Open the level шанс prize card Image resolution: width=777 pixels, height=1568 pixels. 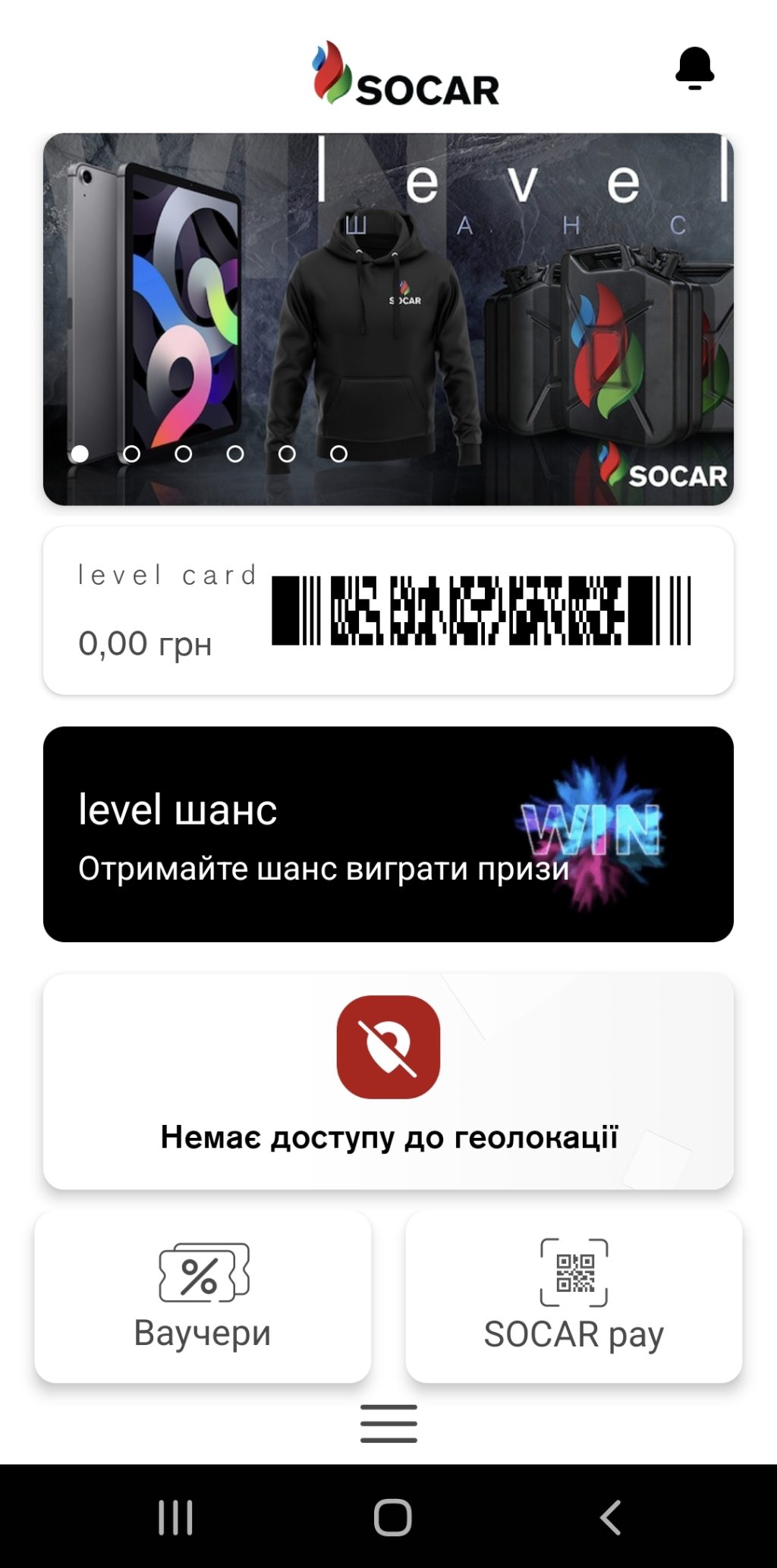[x=388, y=834]
